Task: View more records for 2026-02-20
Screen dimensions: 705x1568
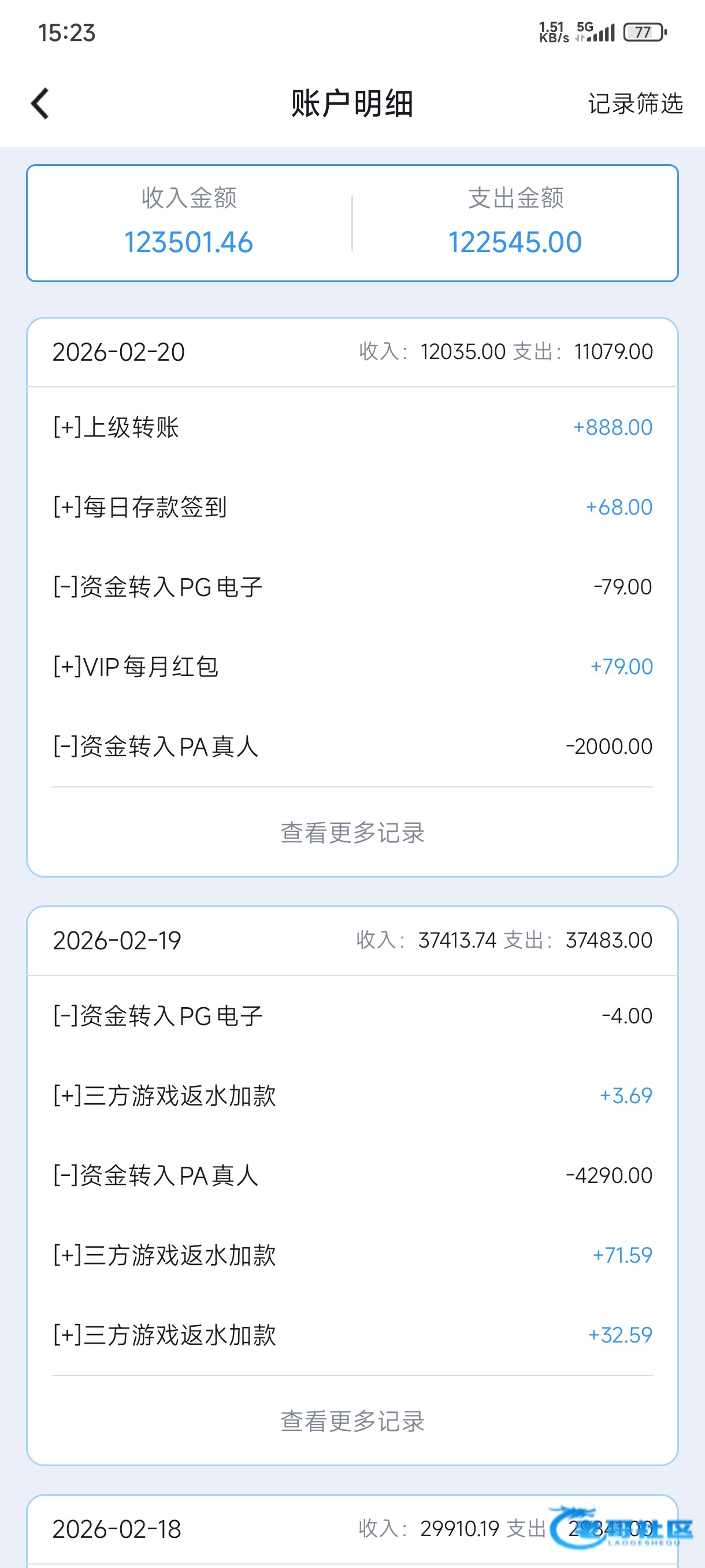Action: (x=352, y=833)
